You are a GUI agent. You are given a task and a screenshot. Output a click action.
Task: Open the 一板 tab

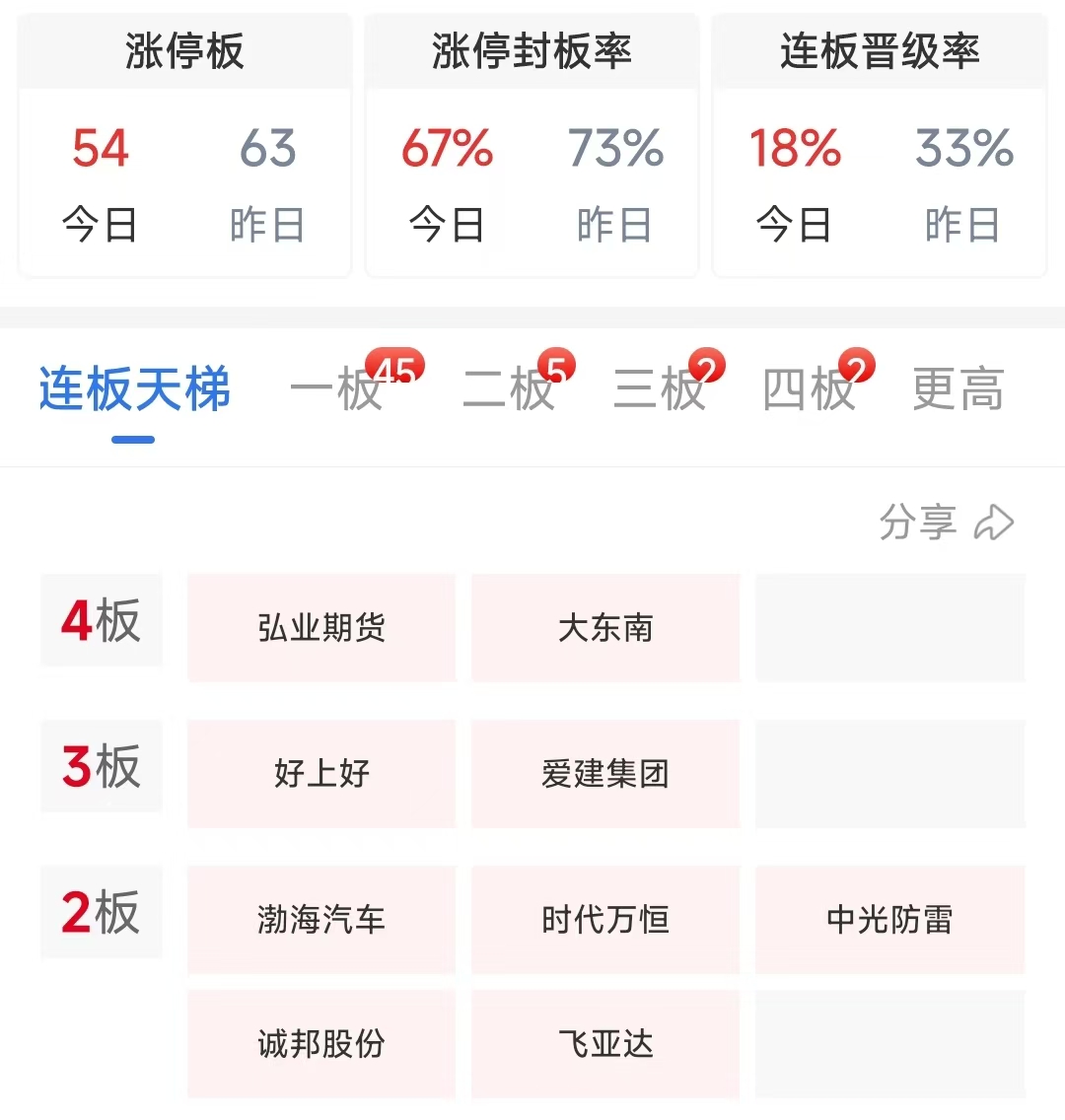(337, 389)
